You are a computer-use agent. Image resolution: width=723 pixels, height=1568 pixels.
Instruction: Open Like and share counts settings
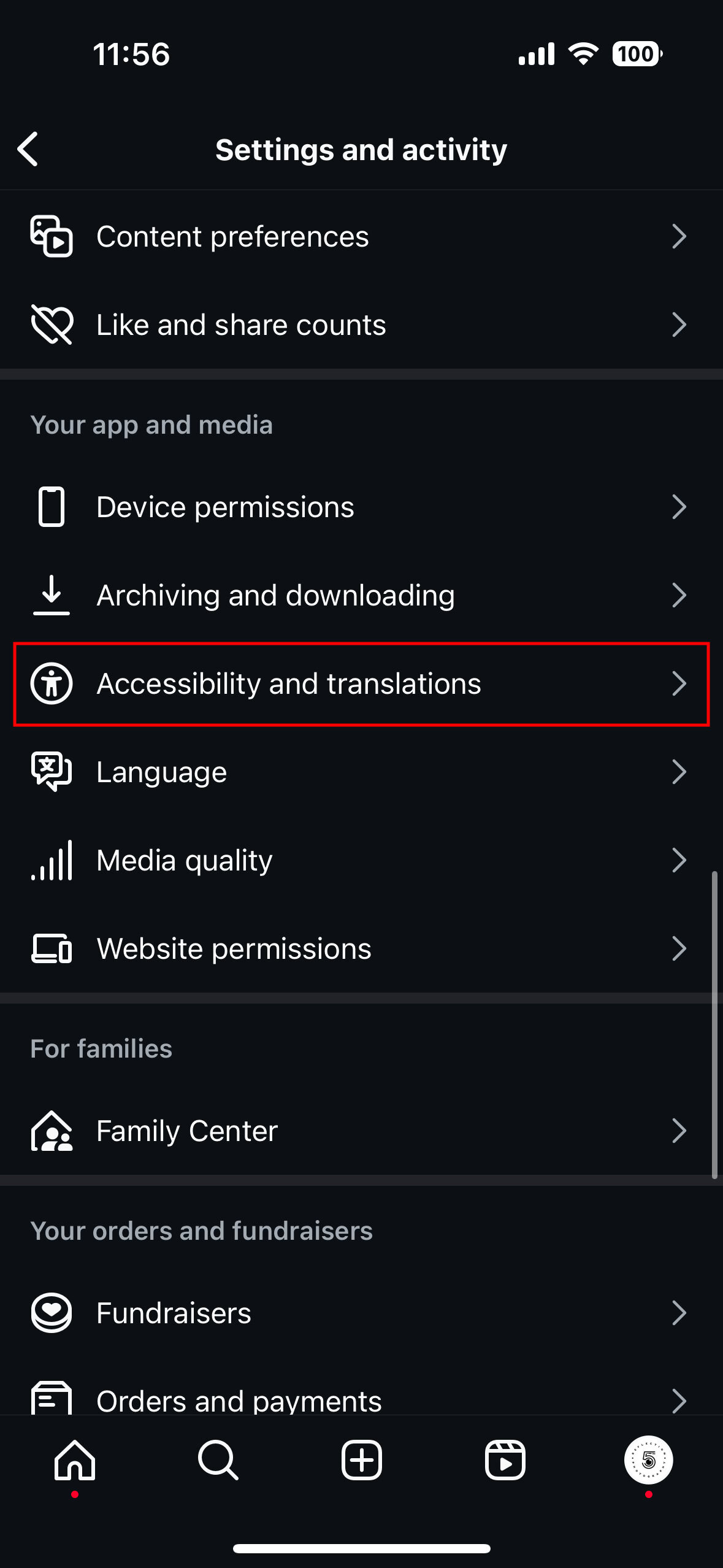[361, 325]
